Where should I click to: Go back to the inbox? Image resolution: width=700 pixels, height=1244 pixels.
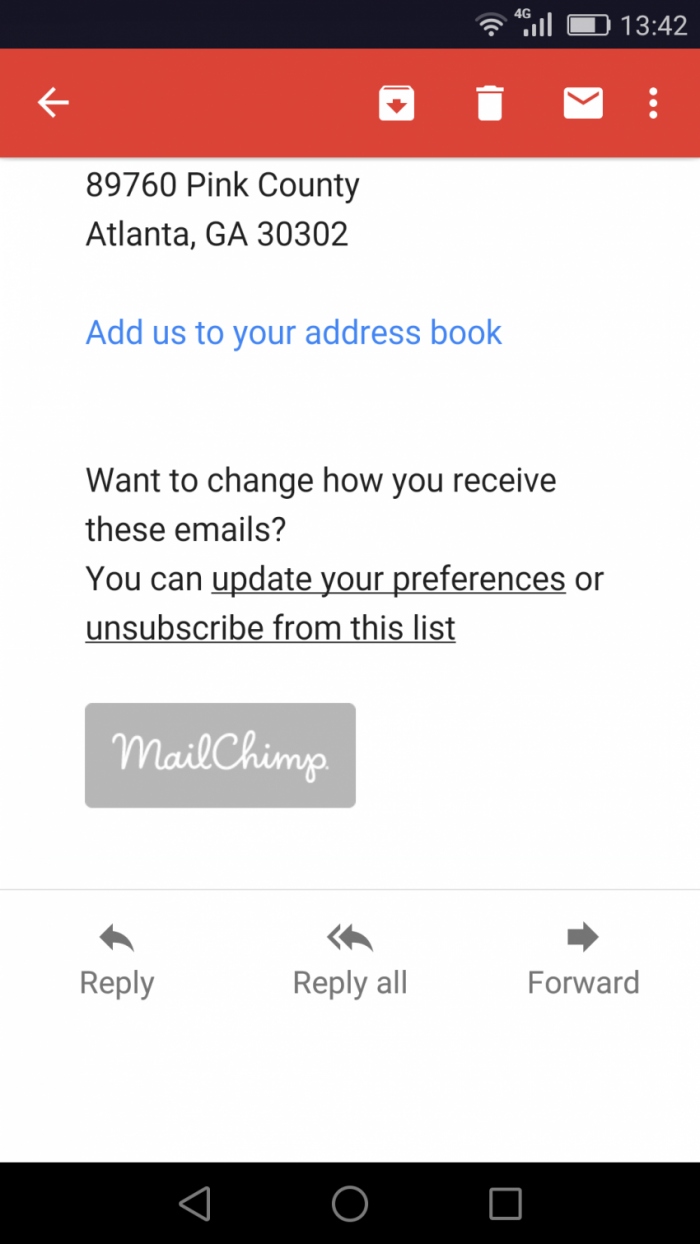(x=53, y=103)
